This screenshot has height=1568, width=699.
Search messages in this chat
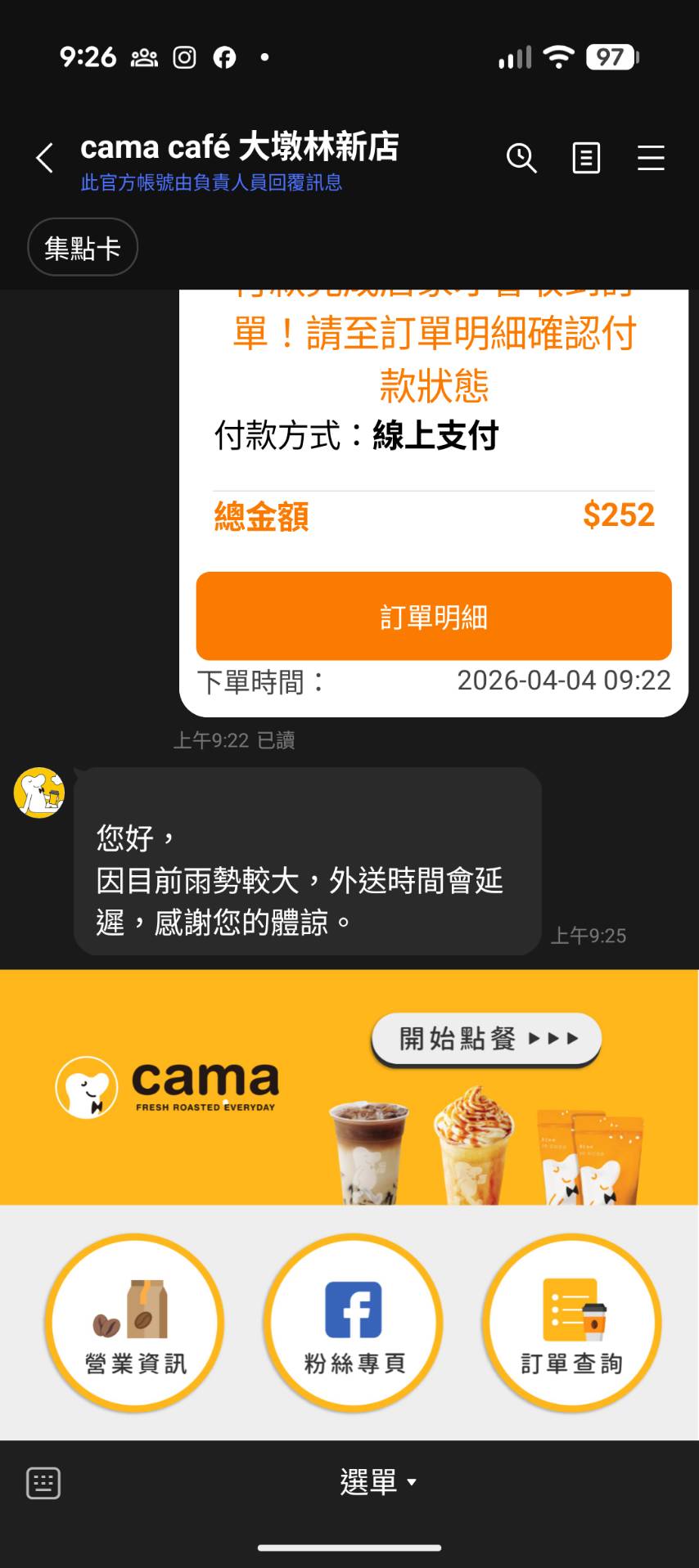coord(521,158)
